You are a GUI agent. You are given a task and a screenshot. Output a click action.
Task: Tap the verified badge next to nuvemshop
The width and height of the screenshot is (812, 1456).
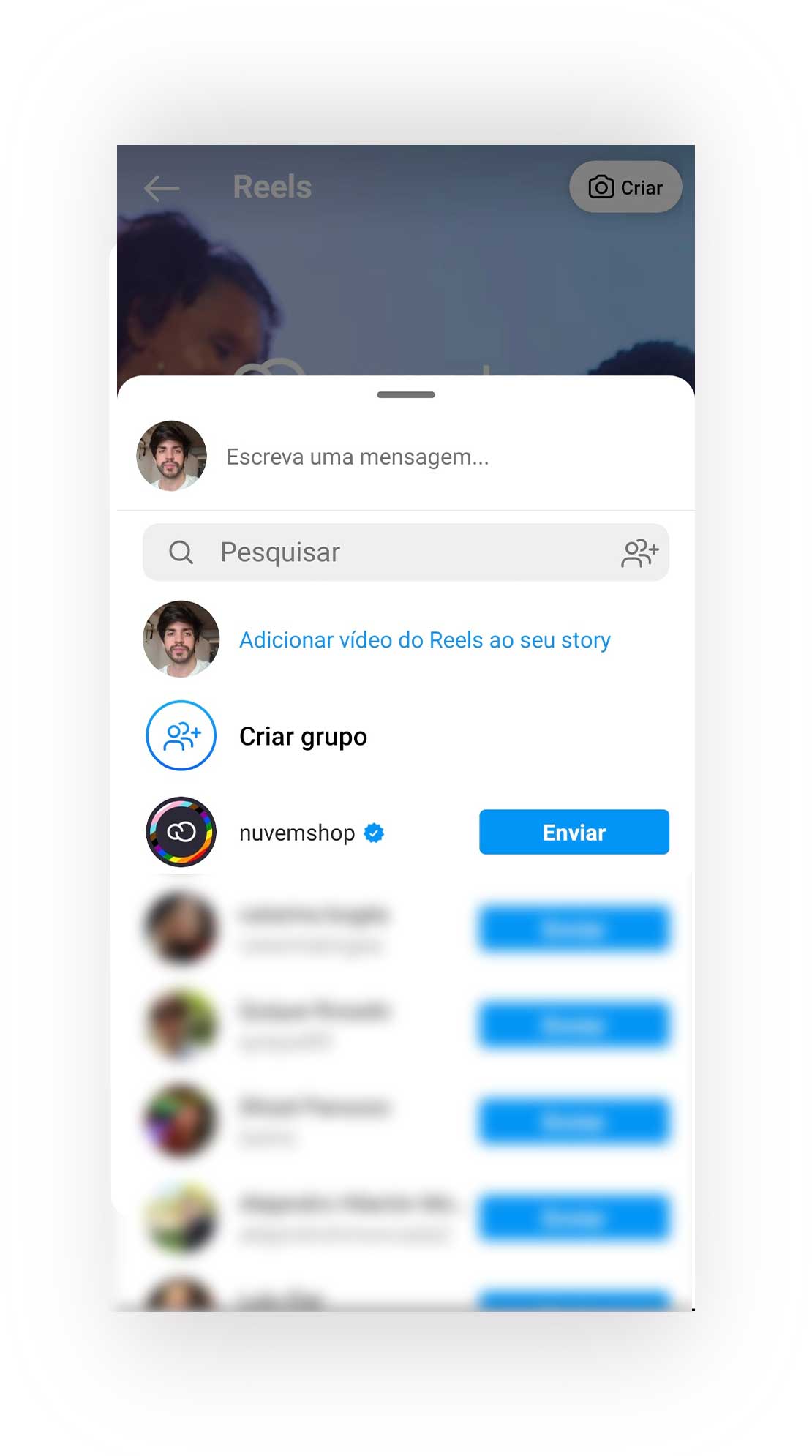(375, 833)
